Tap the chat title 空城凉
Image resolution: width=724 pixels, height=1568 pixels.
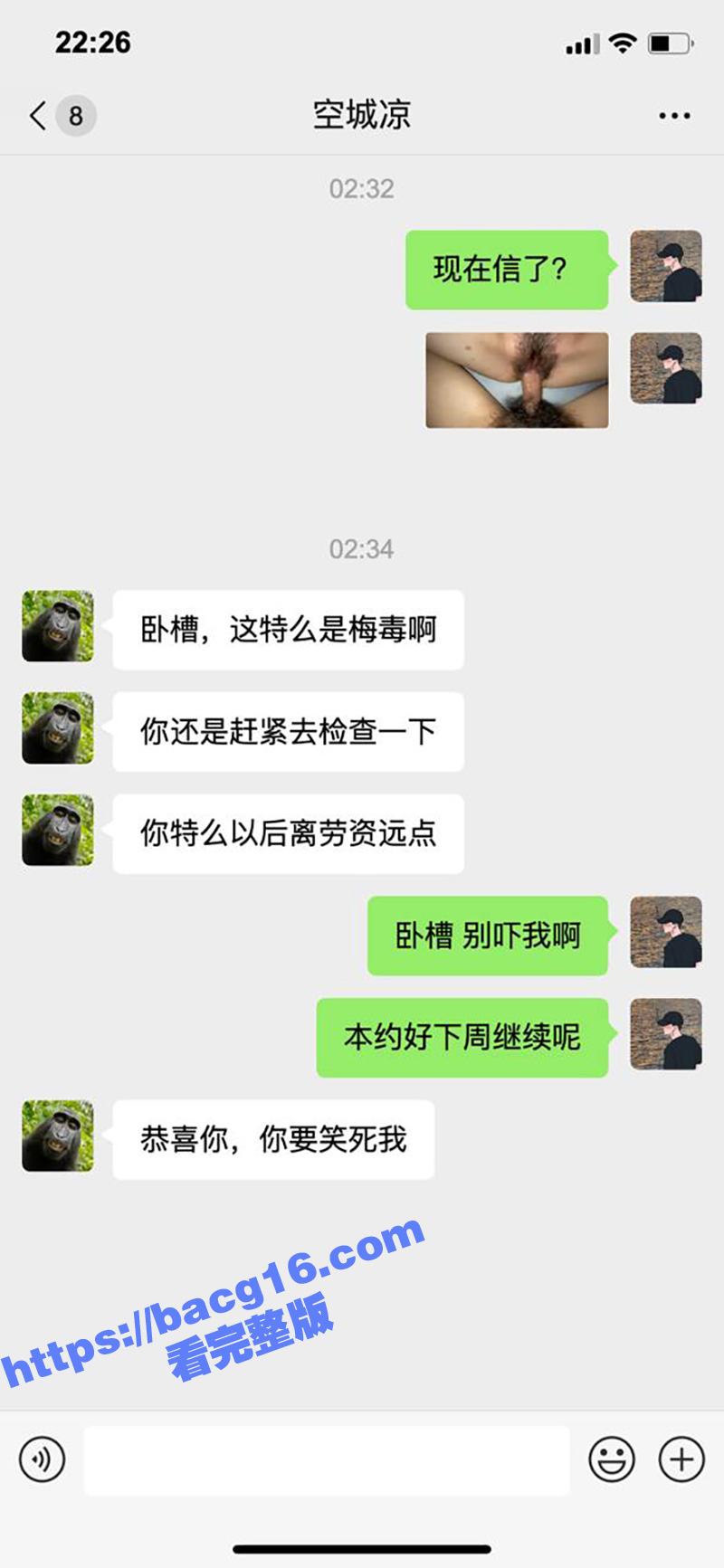pos(362,116)
